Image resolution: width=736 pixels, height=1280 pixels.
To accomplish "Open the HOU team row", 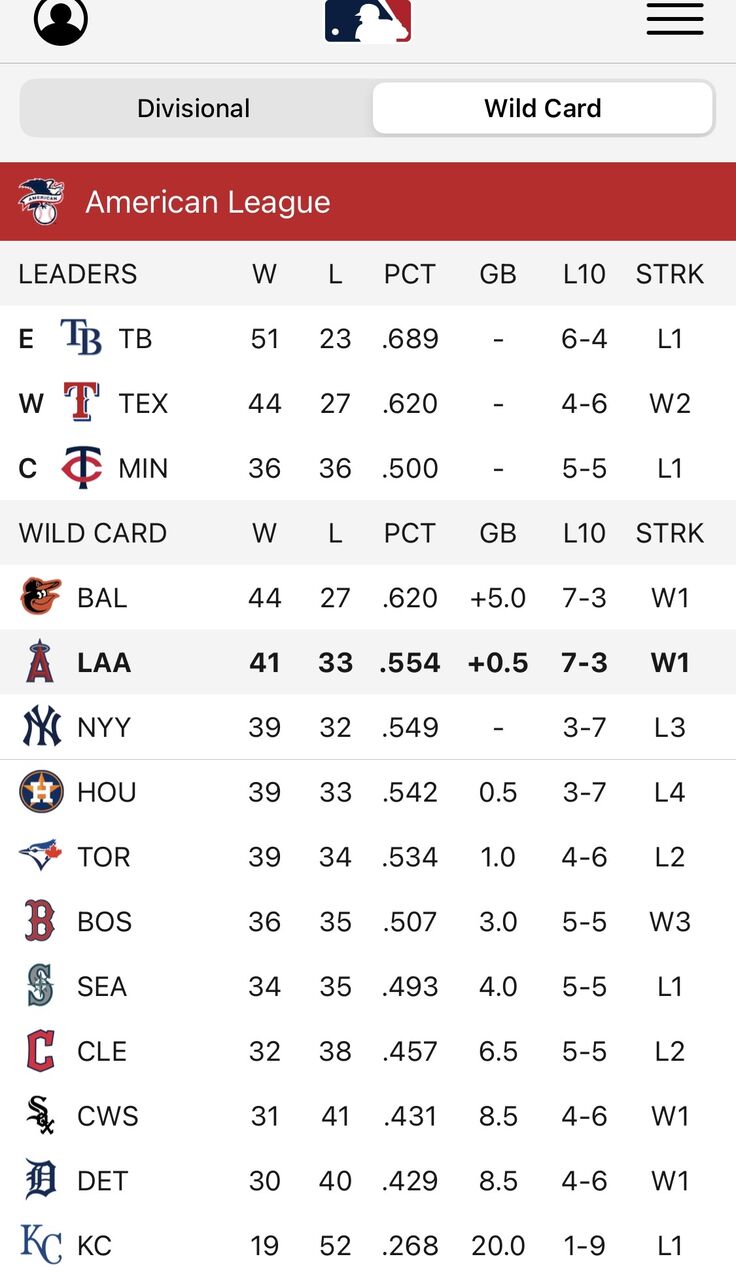I will tap(368, 792).
